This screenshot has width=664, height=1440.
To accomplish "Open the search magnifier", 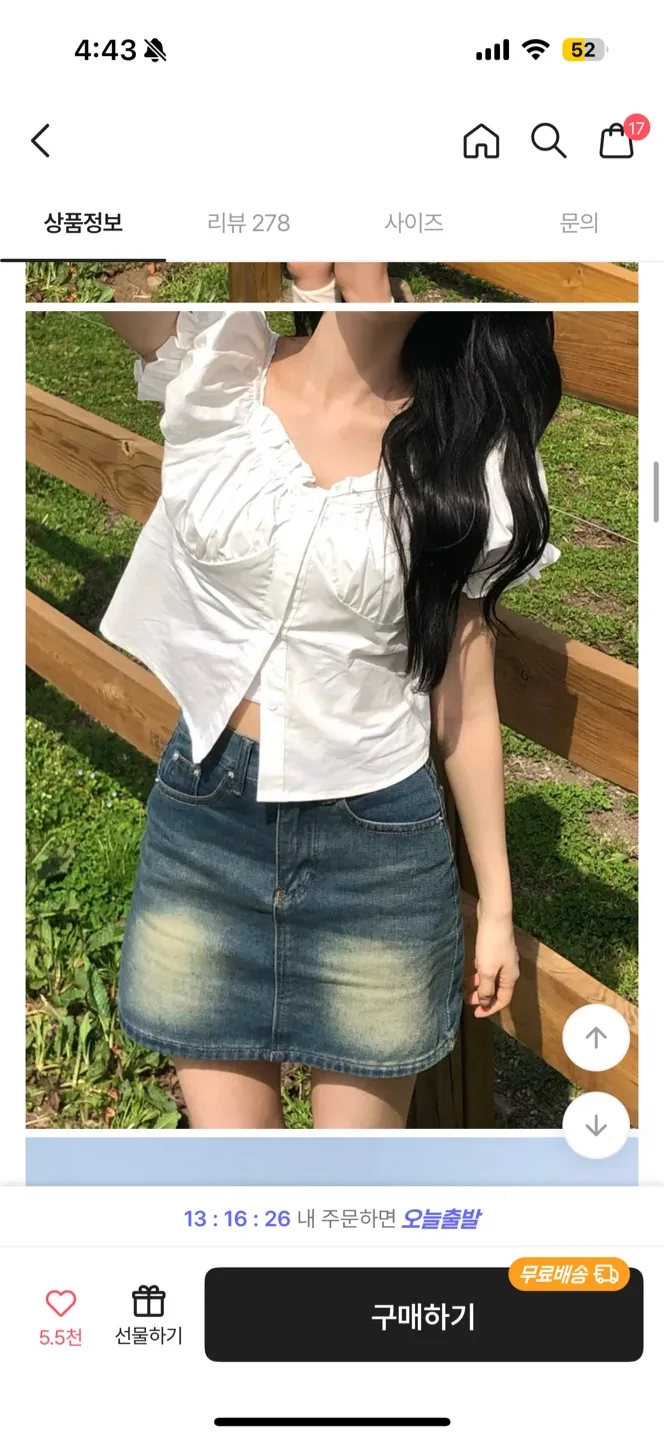I will 548,141.
